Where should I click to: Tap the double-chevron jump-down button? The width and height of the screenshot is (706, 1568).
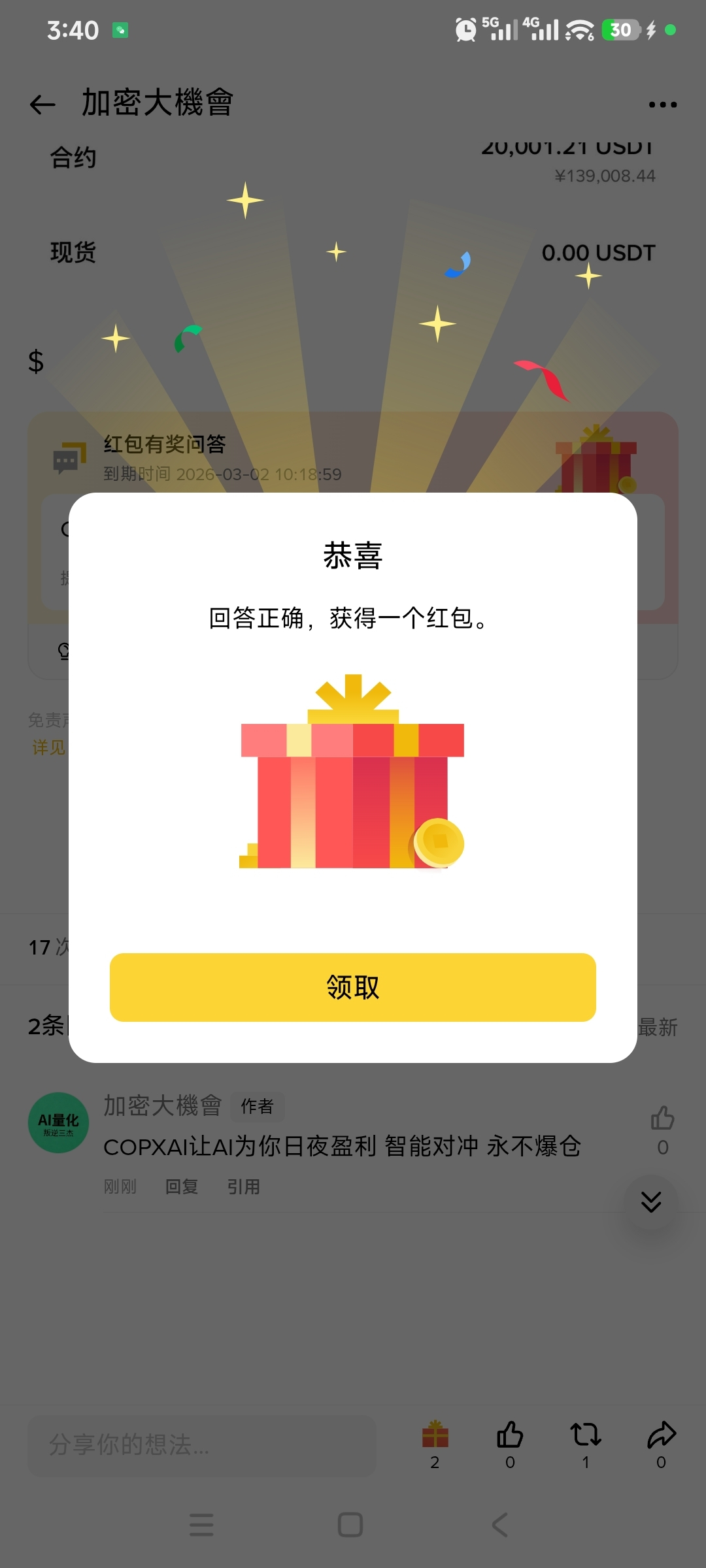[651, 1201]
